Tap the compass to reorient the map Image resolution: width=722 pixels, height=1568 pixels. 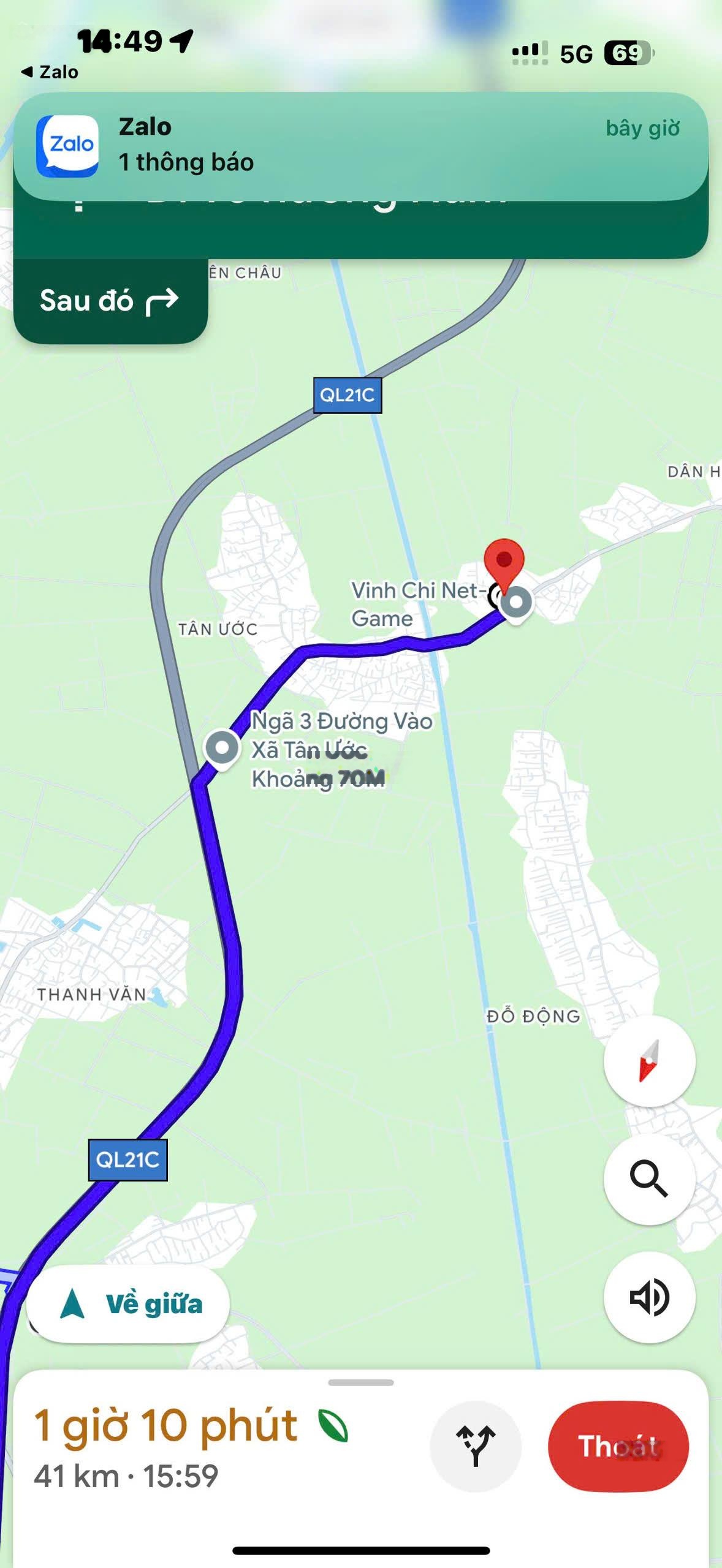pos(649,1061)
